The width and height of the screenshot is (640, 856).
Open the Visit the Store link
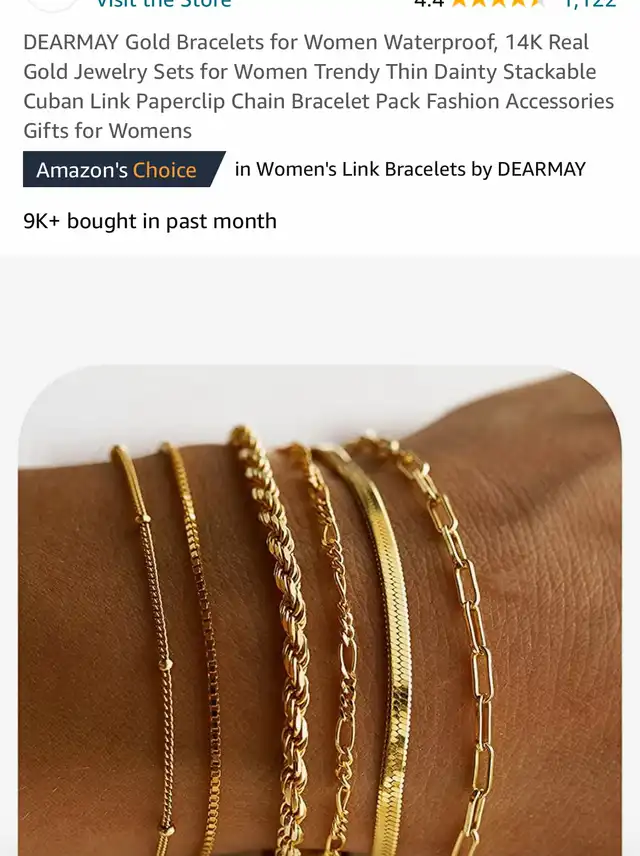[163, 4]
